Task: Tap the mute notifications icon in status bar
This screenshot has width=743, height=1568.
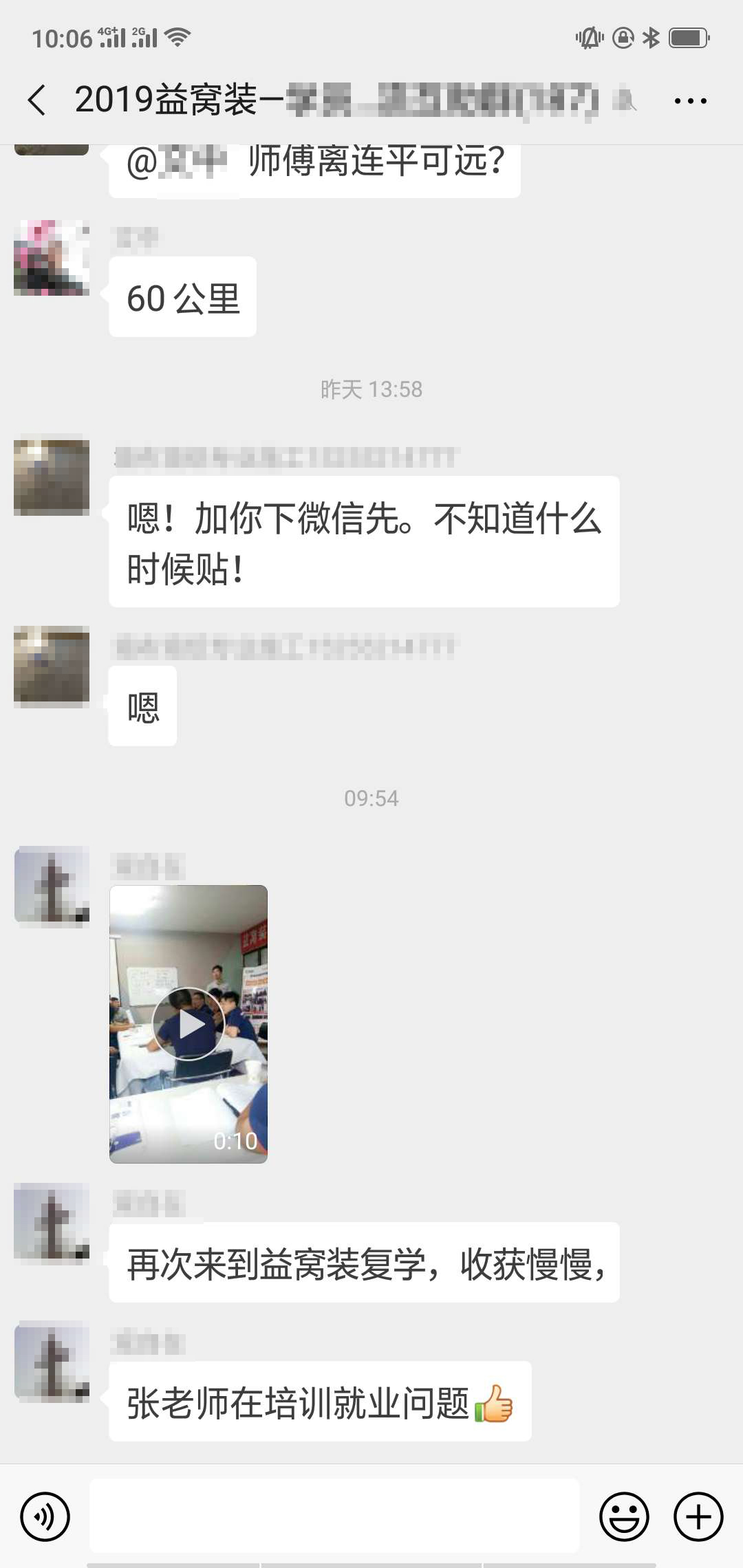Action: tap(588, 39)
